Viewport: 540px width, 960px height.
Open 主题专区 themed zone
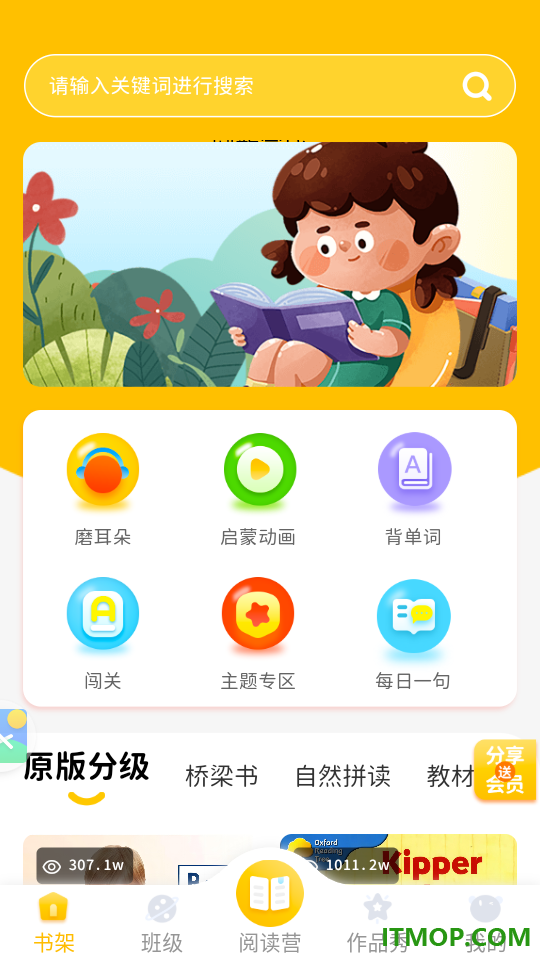[258, 634]
